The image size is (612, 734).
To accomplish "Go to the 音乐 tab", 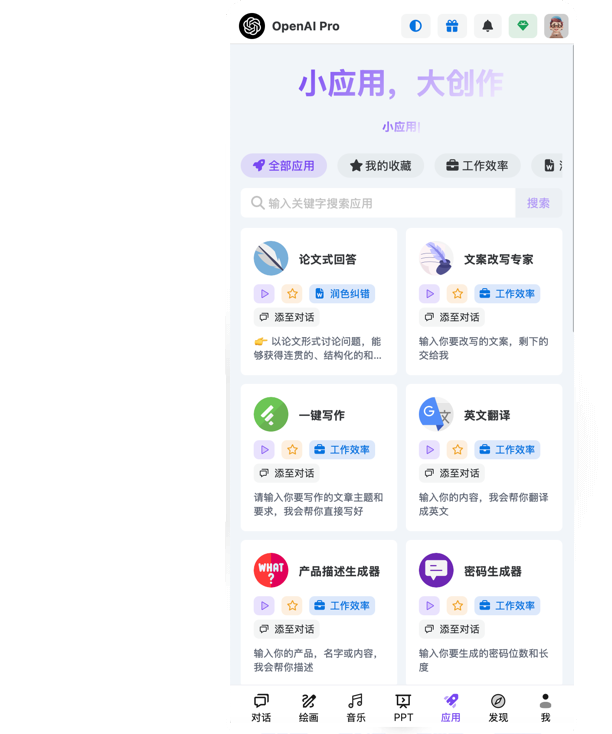I will click(356, 708).
